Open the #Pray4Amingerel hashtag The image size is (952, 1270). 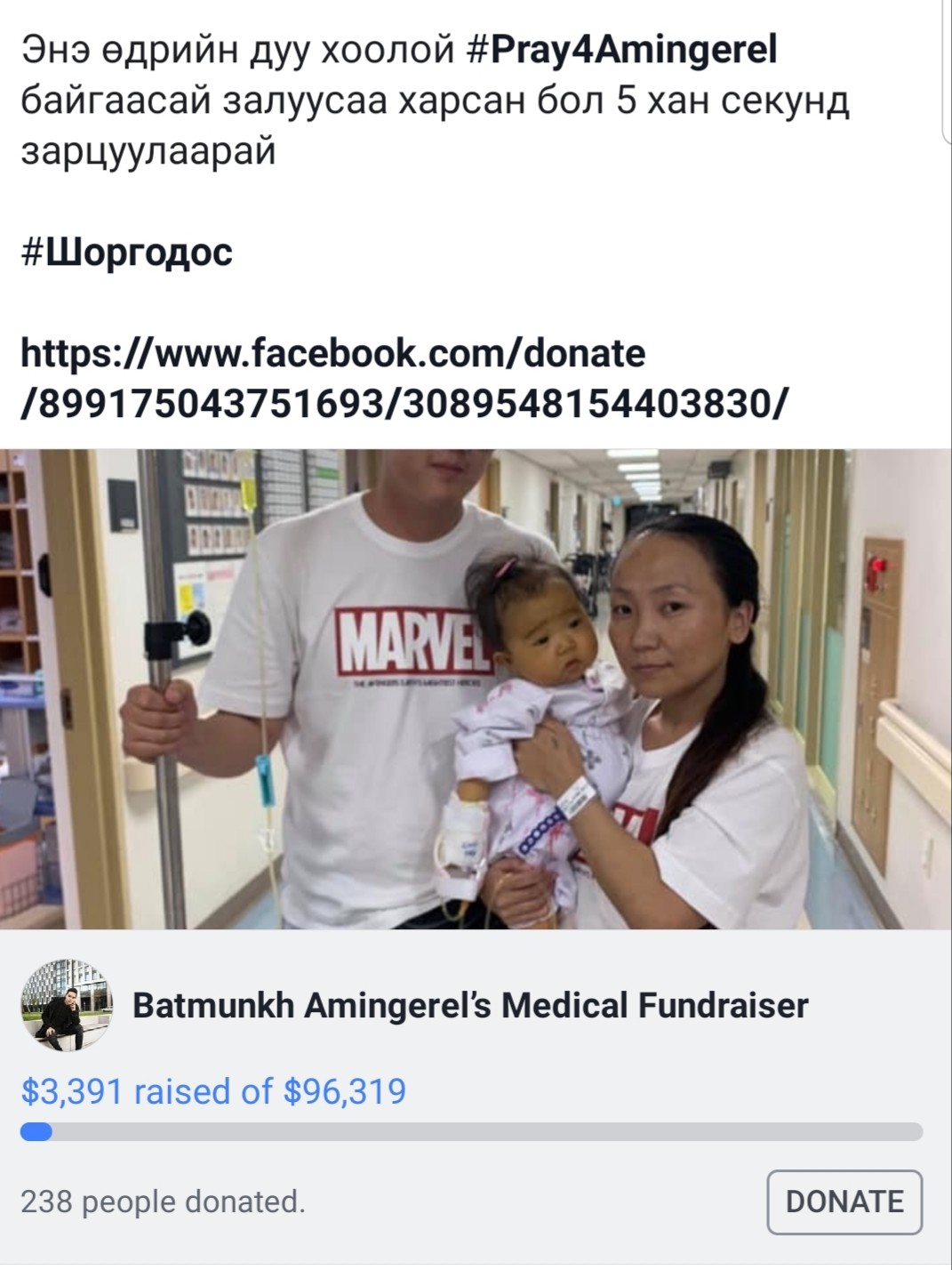click(x=621, y=49)
